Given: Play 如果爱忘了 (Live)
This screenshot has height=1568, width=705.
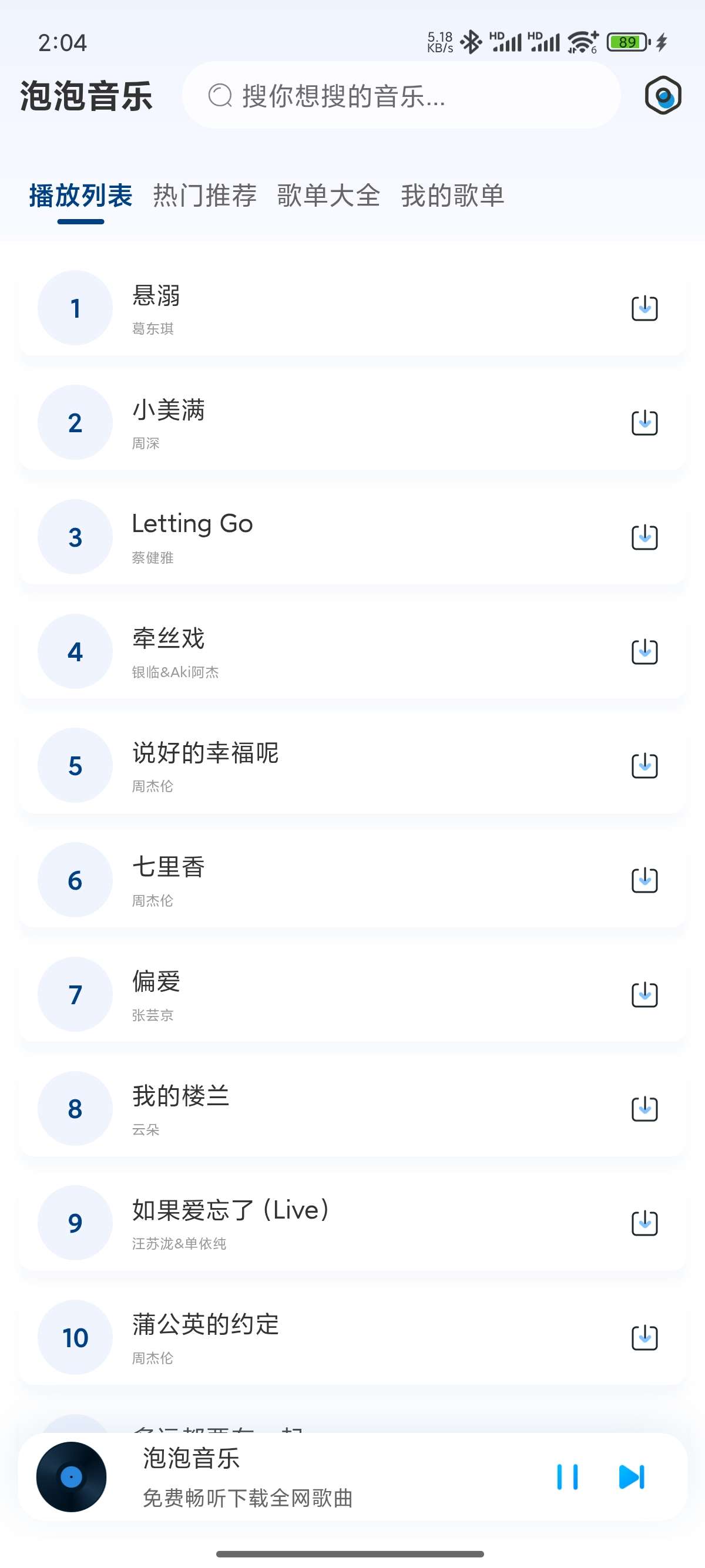Looking at the screenshot, I should coord(304,1223).
